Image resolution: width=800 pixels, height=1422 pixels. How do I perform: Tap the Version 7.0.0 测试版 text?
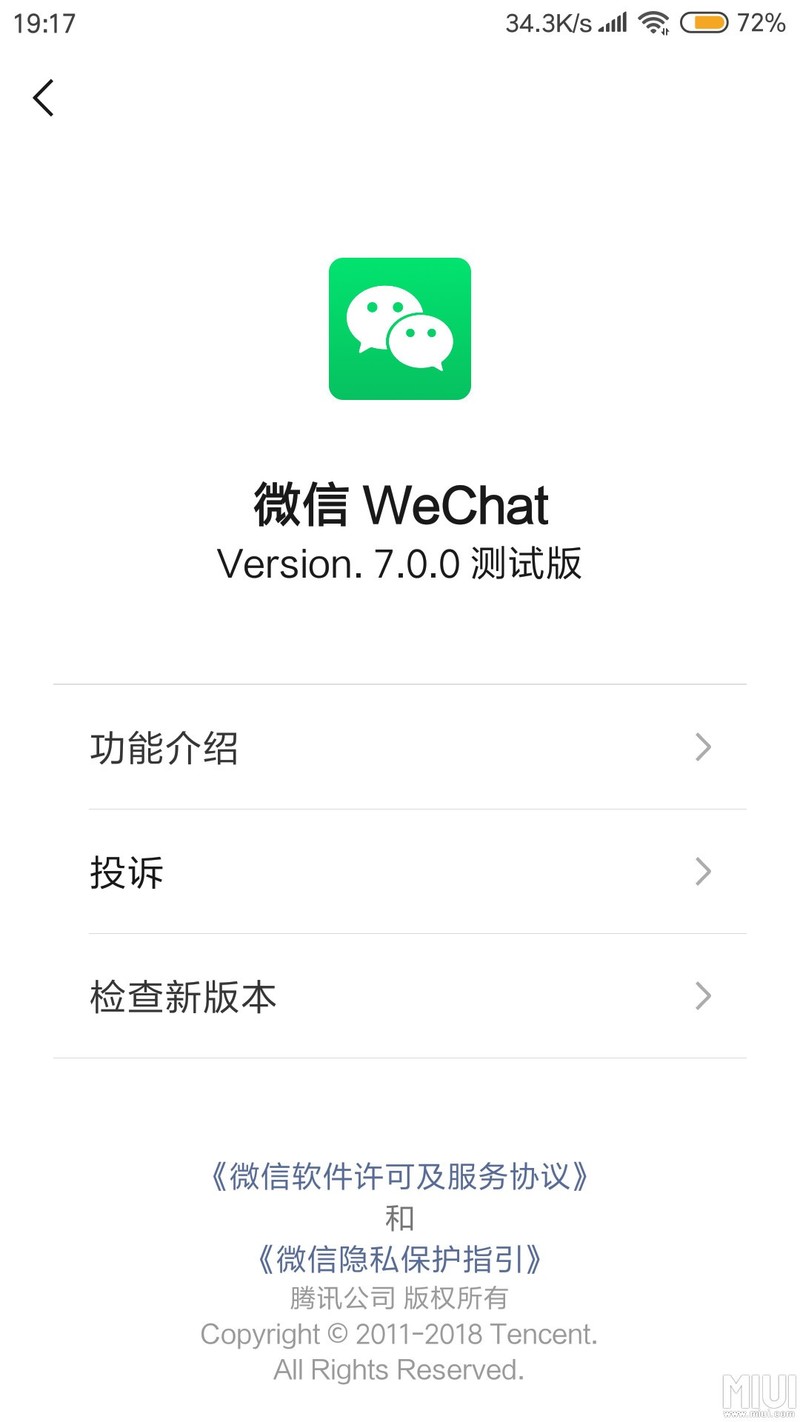tap(400, 563)
